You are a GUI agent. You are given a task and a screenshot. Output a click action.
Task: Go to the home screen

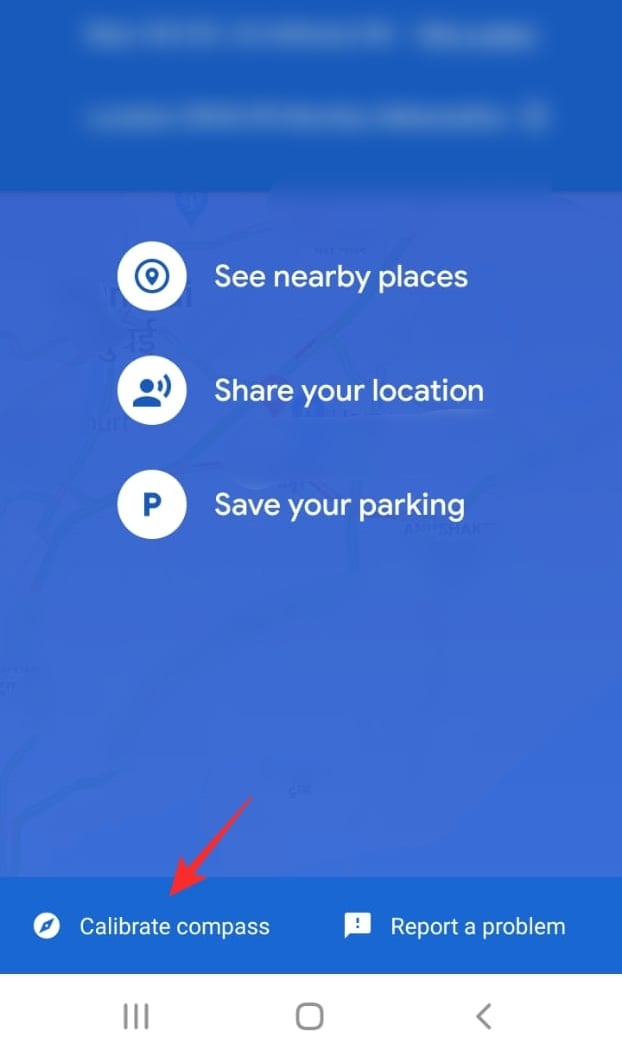[310, 1017]
